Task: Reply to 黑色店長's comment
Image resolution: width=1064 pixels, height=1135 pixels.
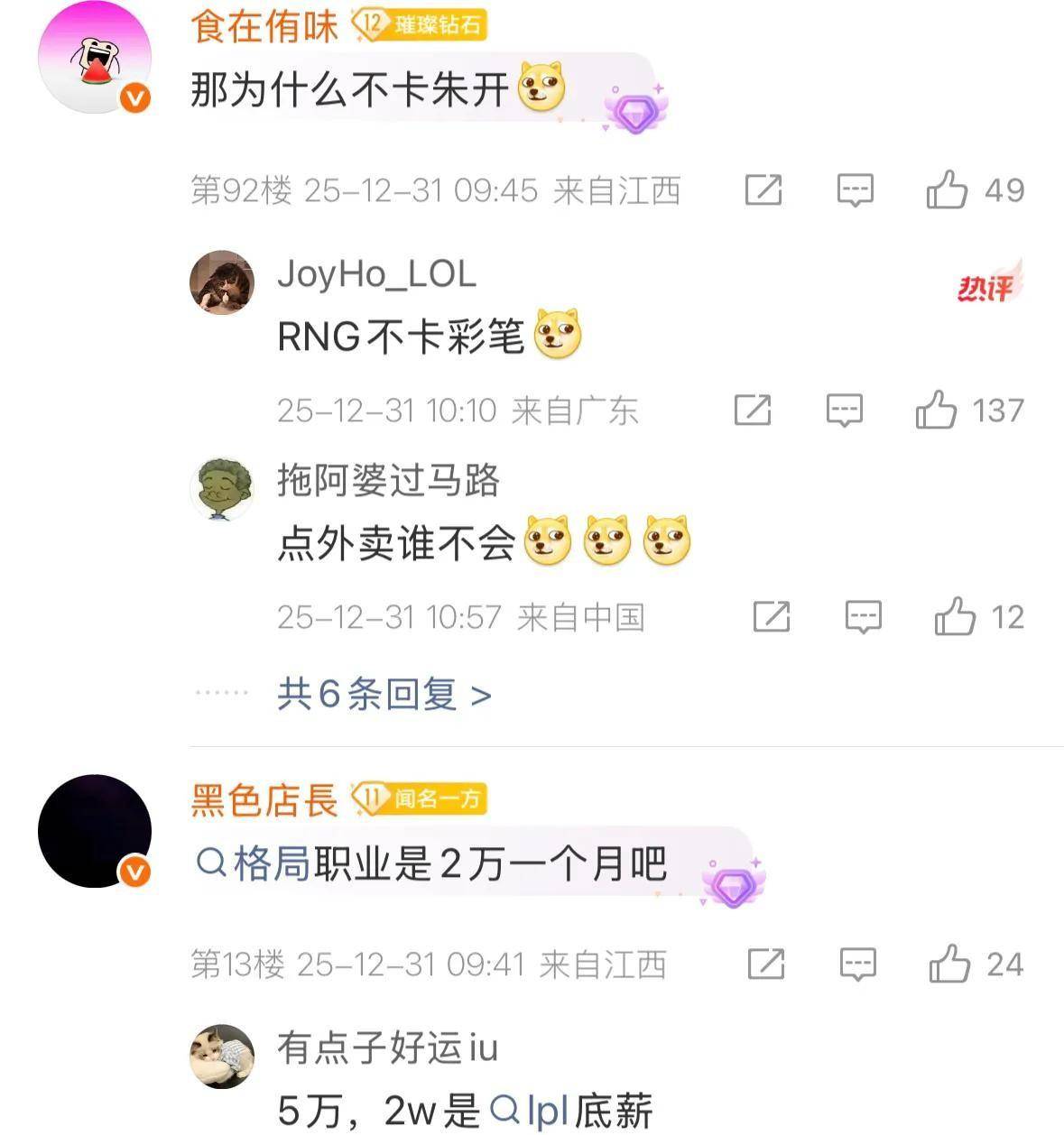Action: coord(857,964)
